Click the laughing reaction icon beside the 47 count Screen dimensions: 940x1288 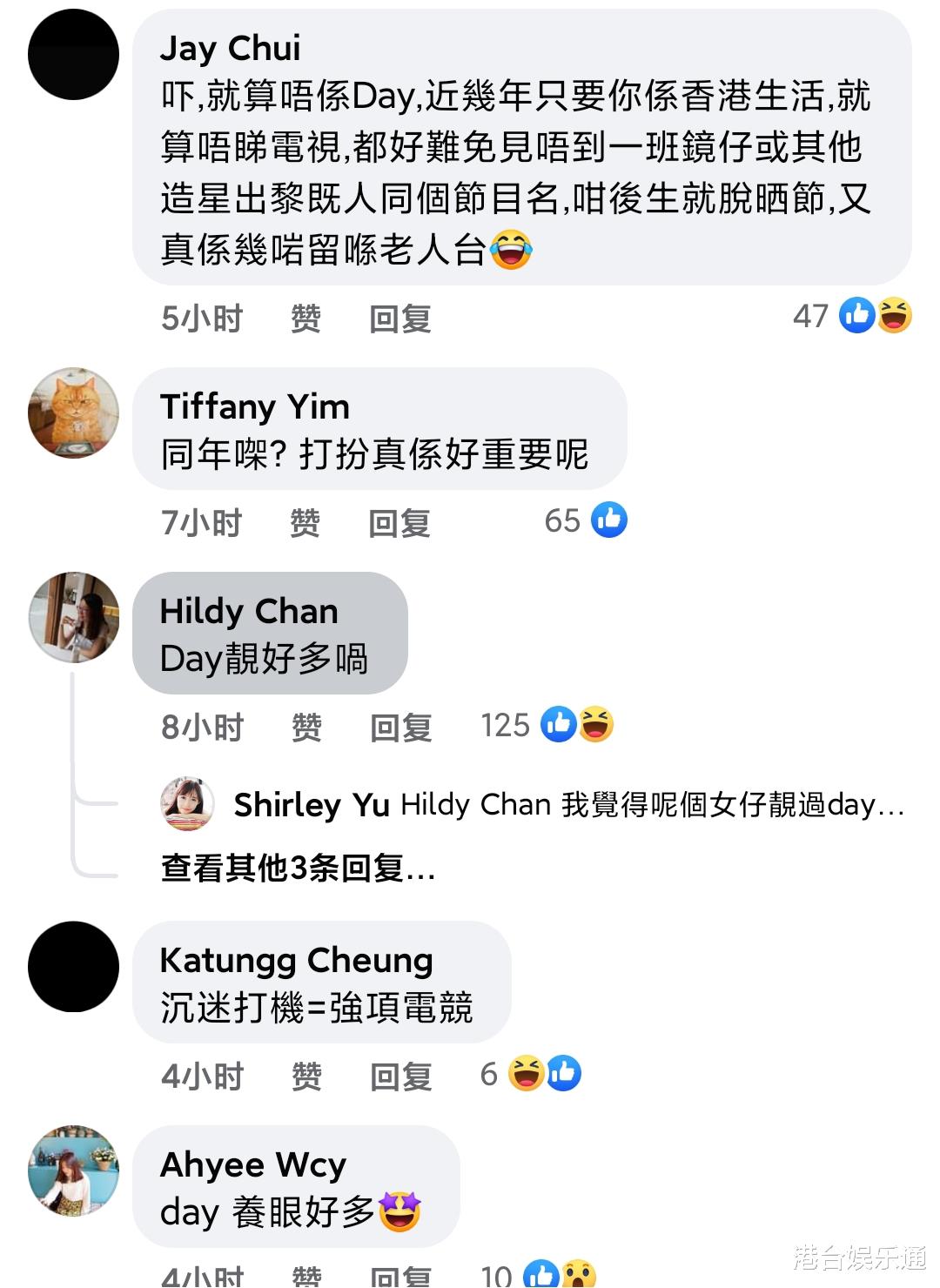(x=893, y=317)
